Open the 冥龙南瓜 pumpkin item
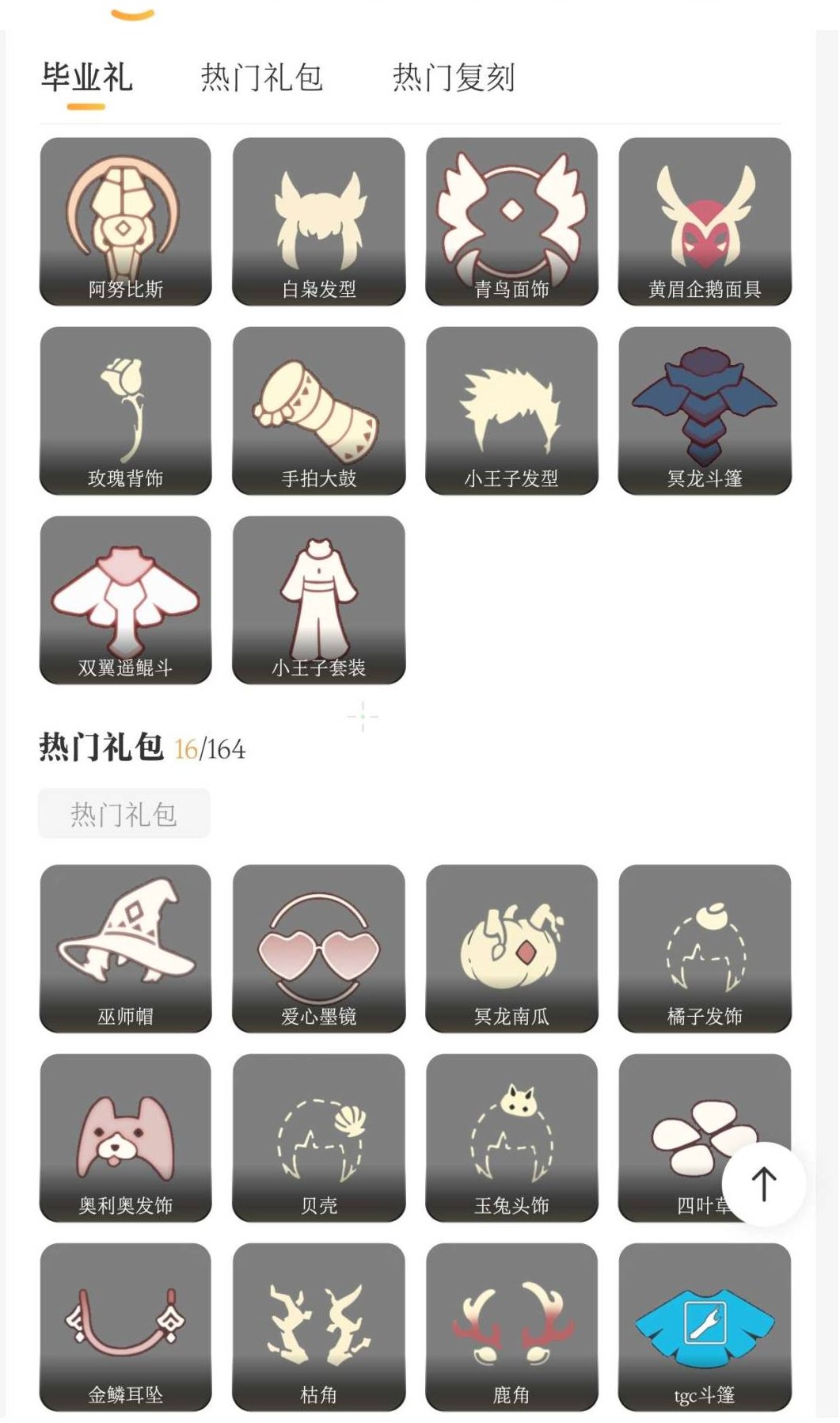The height and width of the screenshot is (1423, 840). (511, 946)
